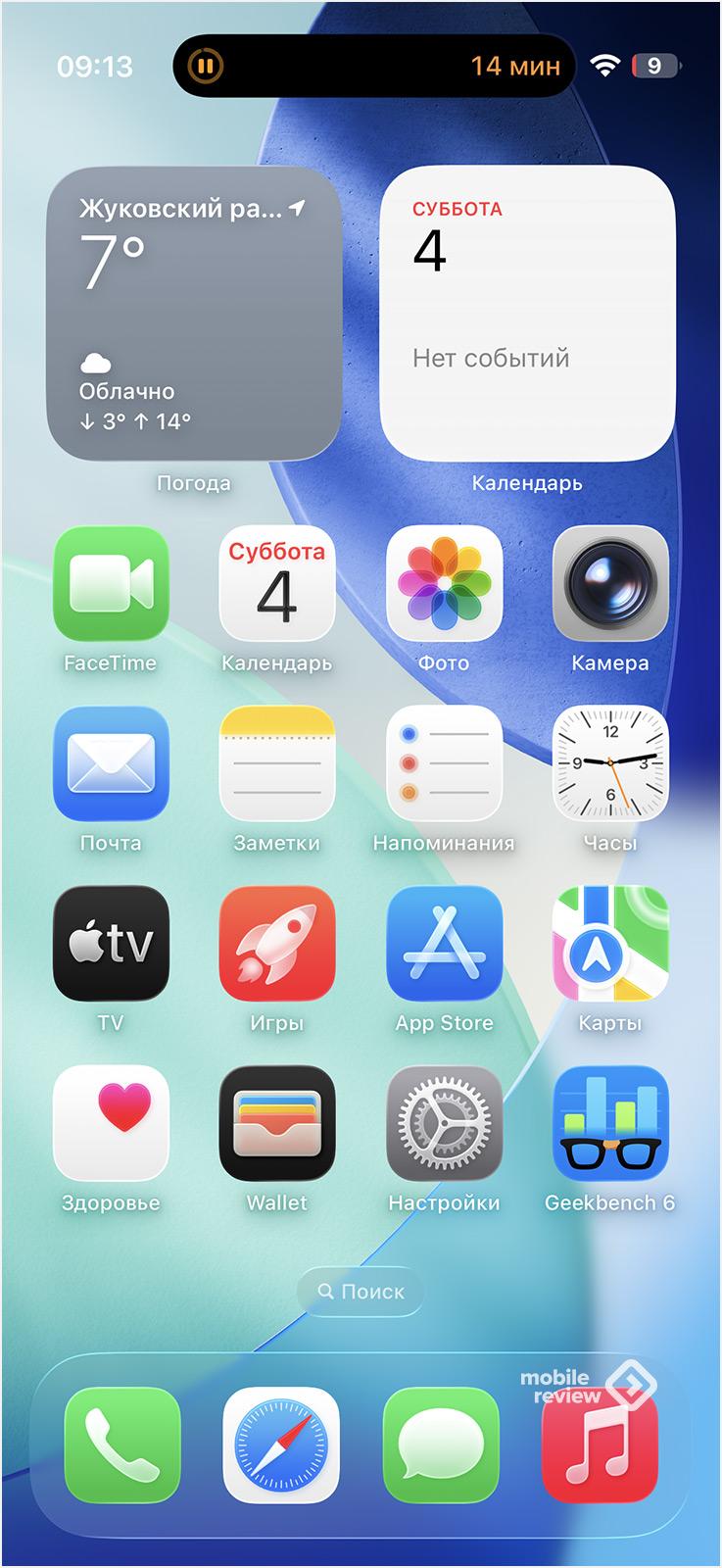722x1568 pixels.
Task: Open the Часы clock app
Action: tap(610, 763)
